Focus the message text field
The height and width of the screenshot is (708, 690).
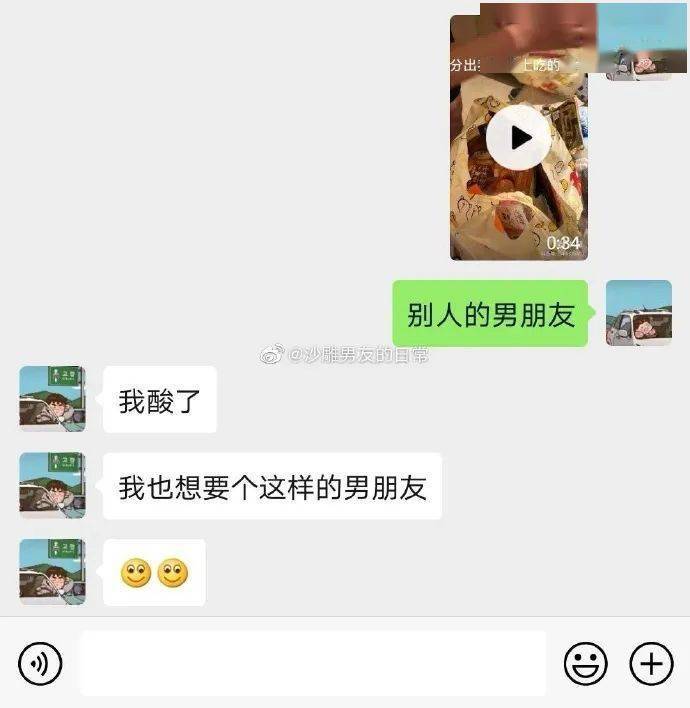click(312, 663)
